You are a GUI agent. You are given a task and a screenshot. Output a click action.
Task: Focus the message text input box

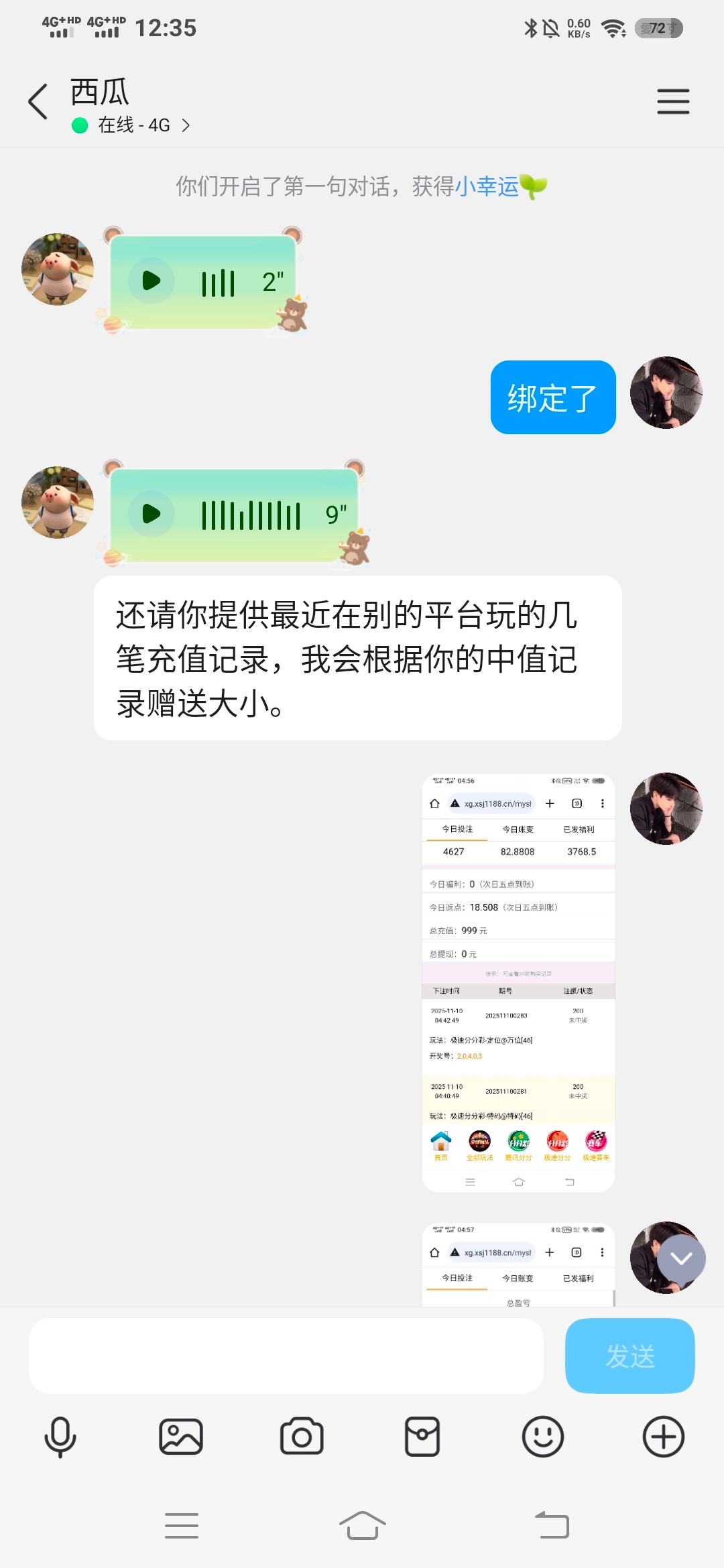[286, 1356]
